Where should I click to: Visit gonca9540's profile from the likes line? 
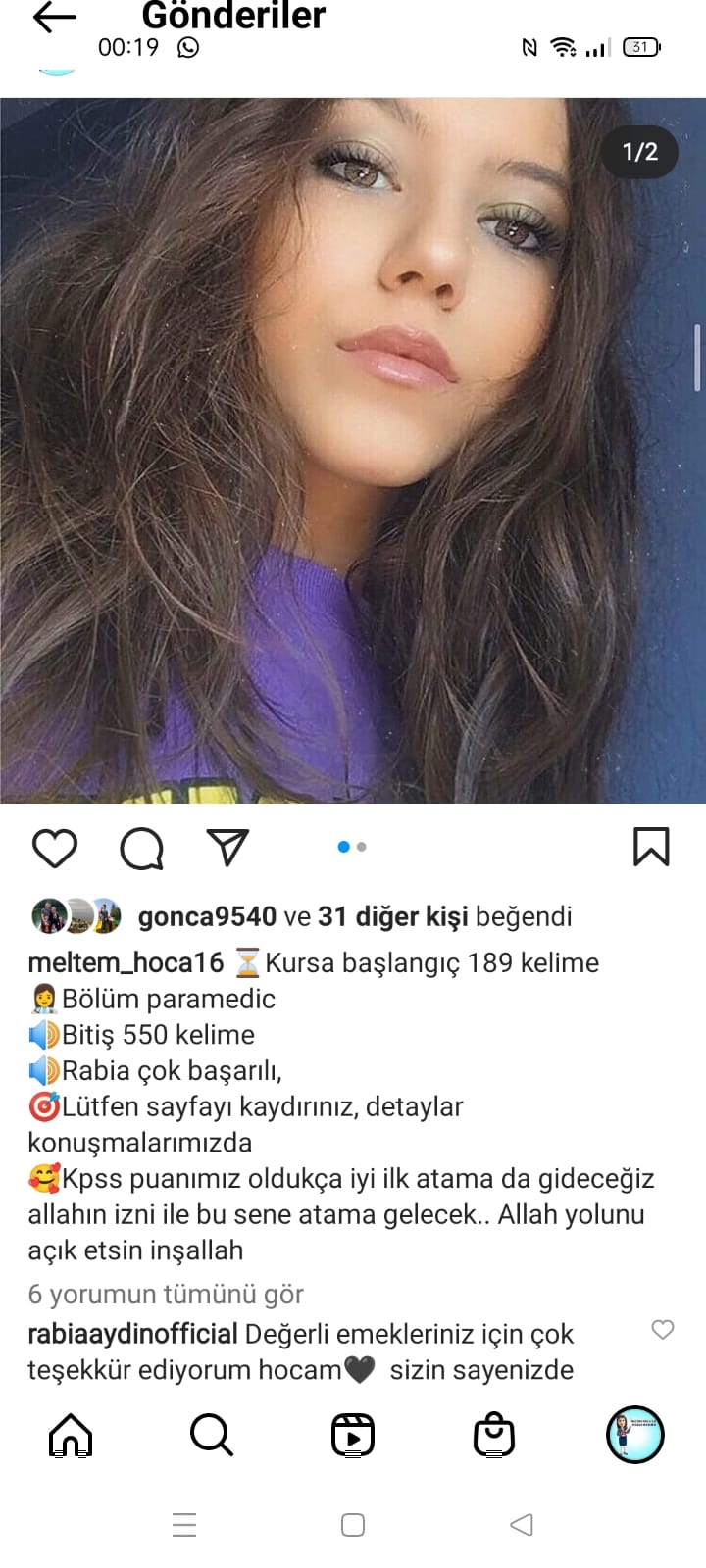(x=206, y=916)
